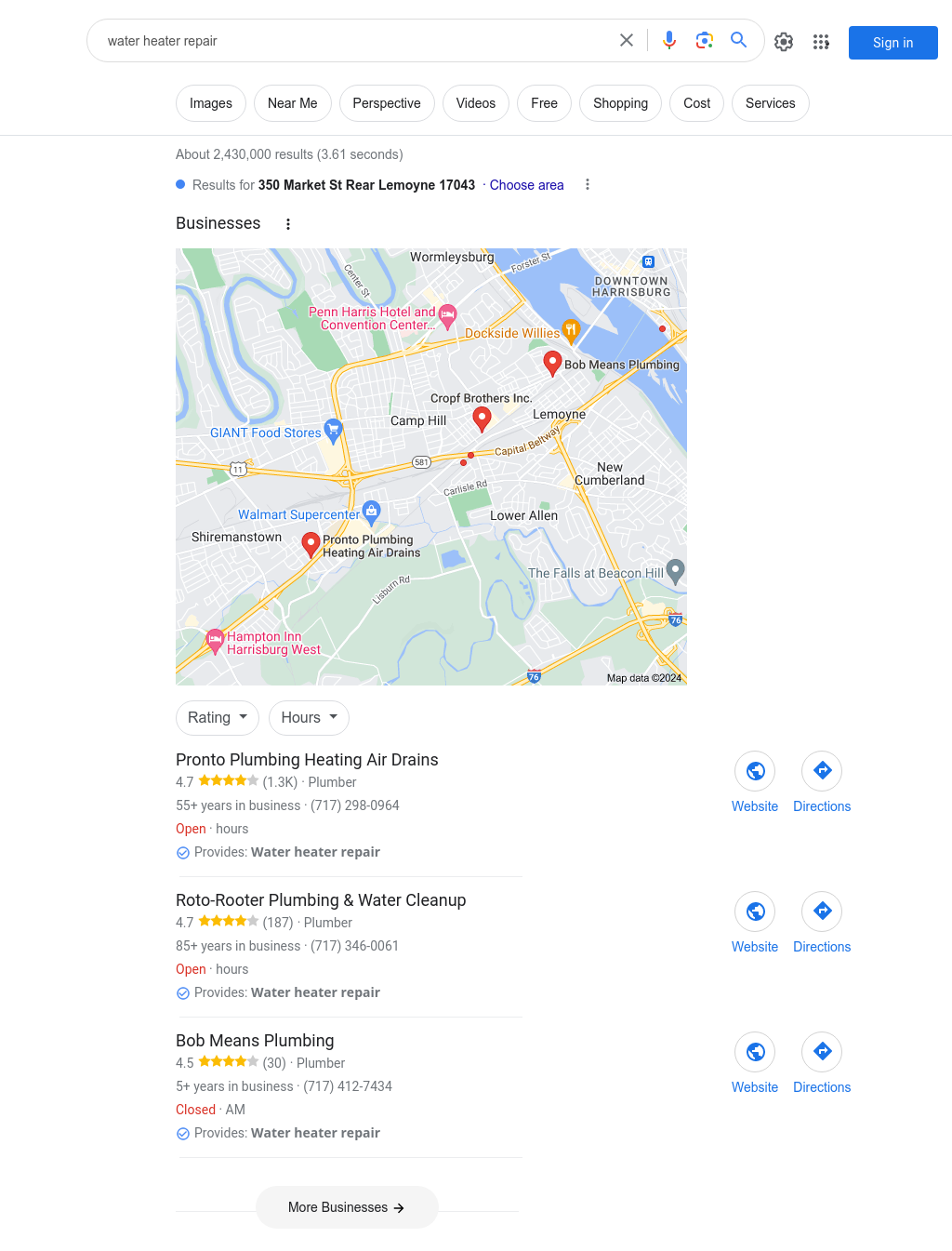Switch to the Videos results
This screenshot has height=1251, width=952.
tap(475, 103)
